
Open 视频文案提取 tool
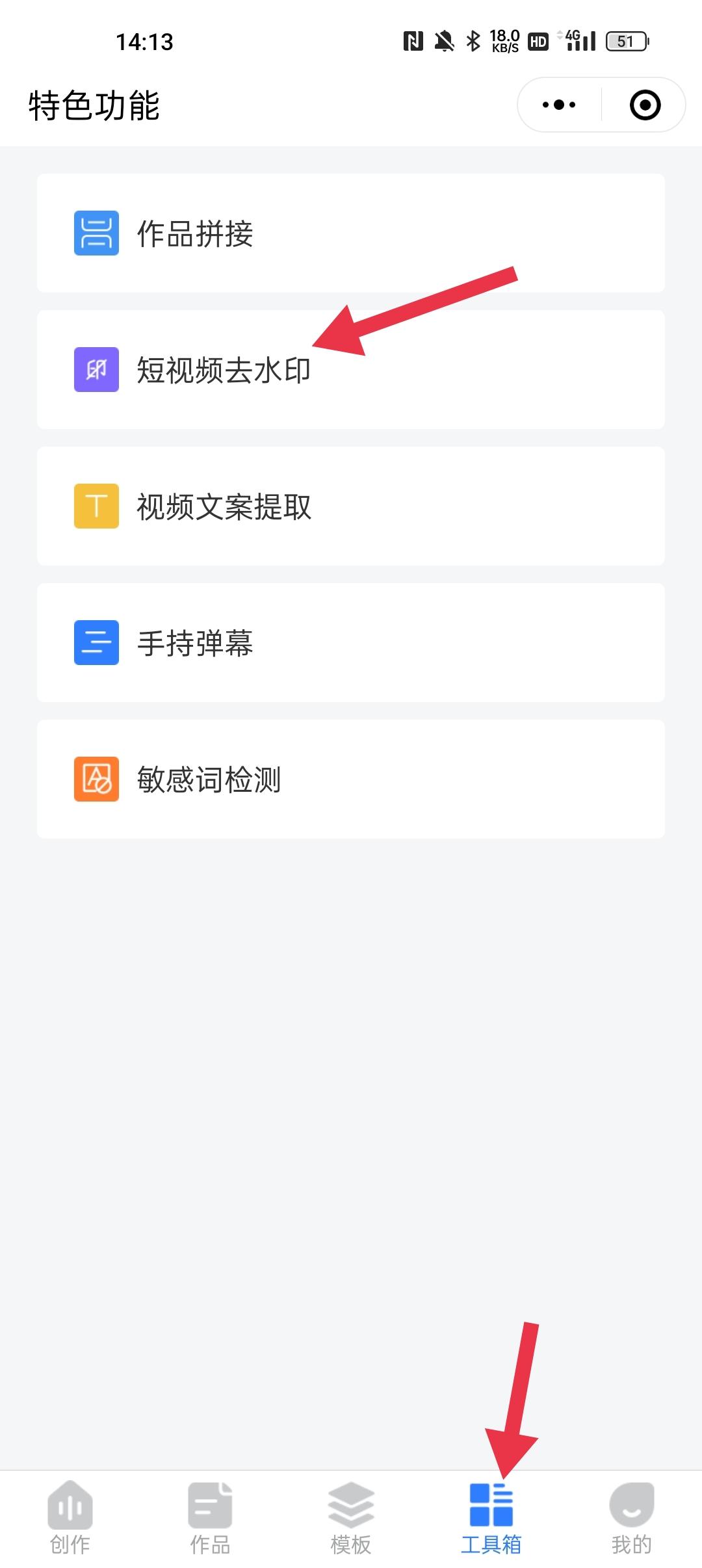(x=351, y=506)
